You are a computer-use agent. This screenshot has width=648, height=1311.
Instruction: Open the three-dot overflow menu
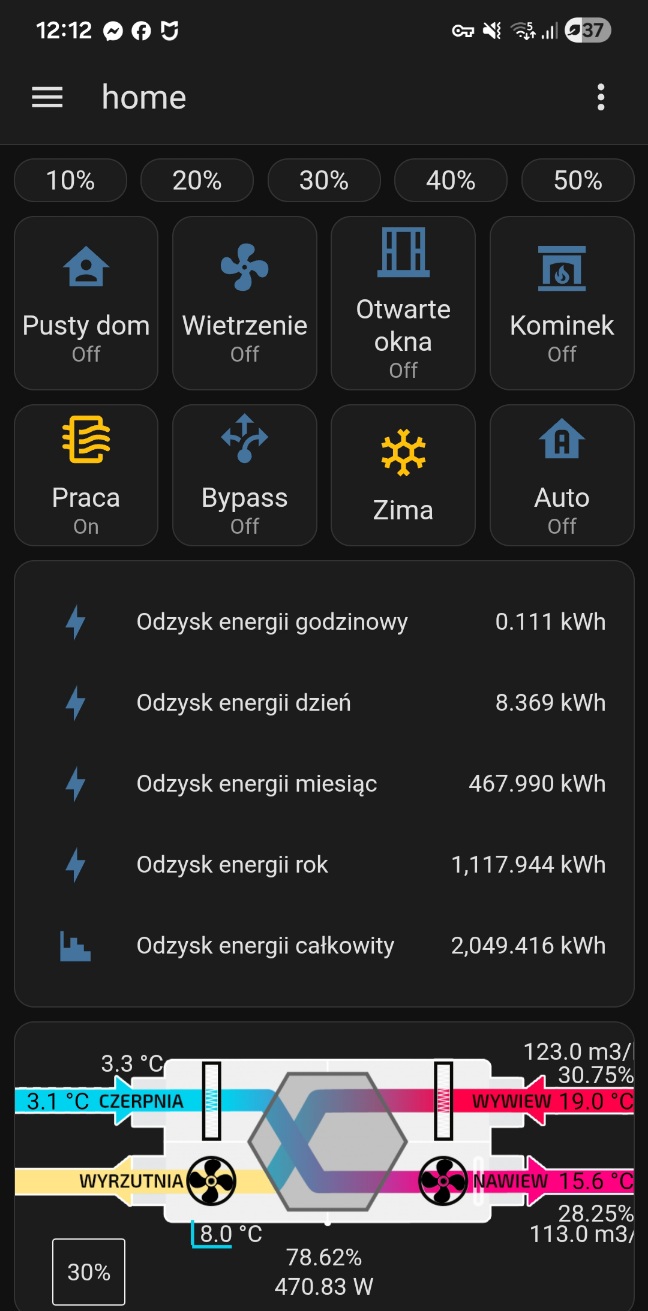[x=600, y=97]
